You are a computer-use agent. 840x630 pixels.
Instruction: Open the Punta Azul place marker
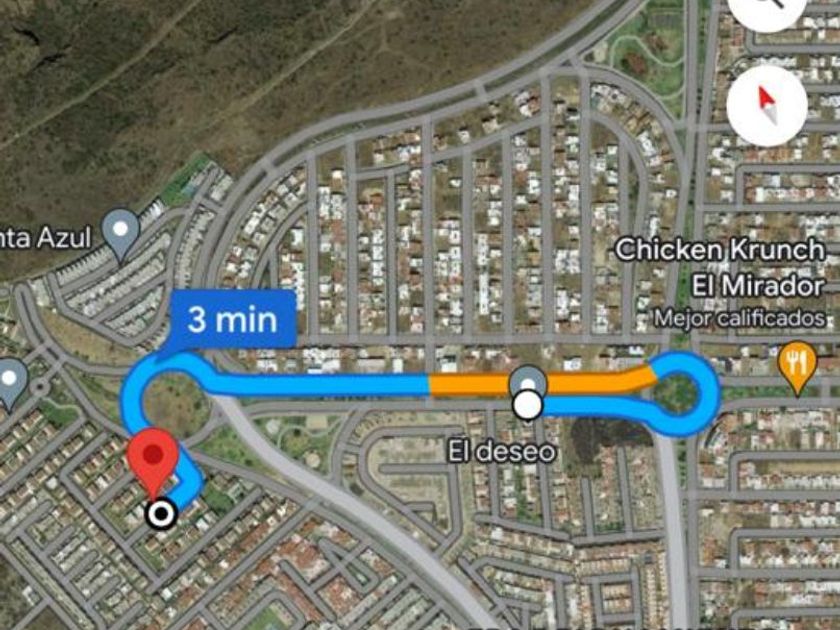tap(123, 232)
